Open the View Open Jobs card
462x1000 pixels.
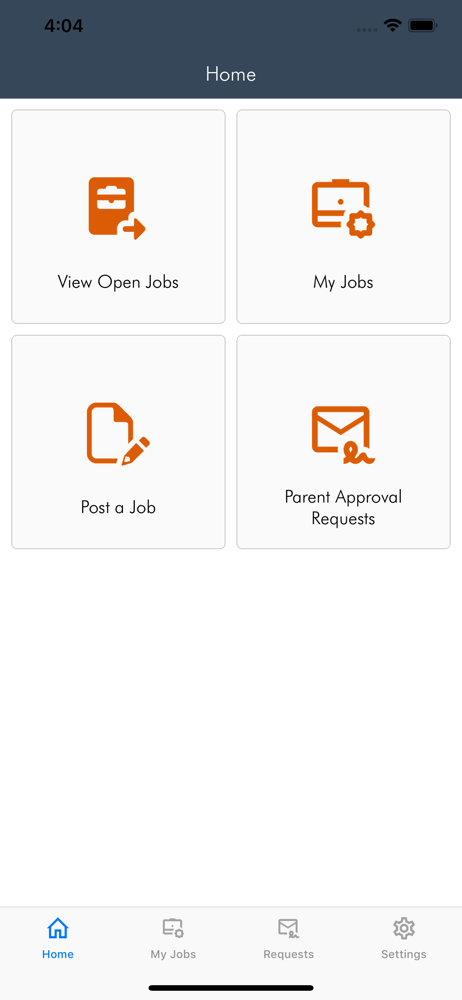(119, 217)
